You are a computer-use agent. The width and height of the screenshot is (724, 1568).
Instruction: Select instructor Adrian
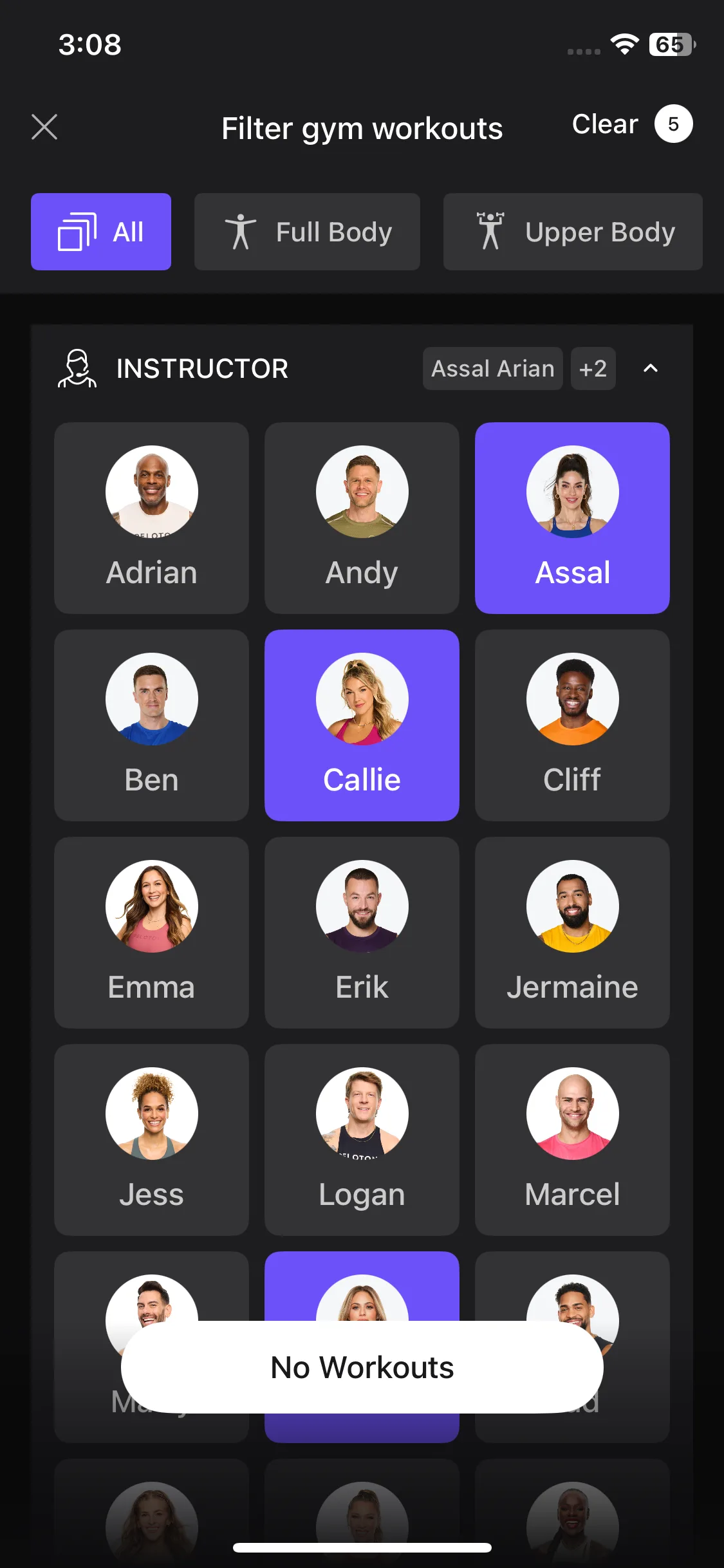(x=151, y=518)
